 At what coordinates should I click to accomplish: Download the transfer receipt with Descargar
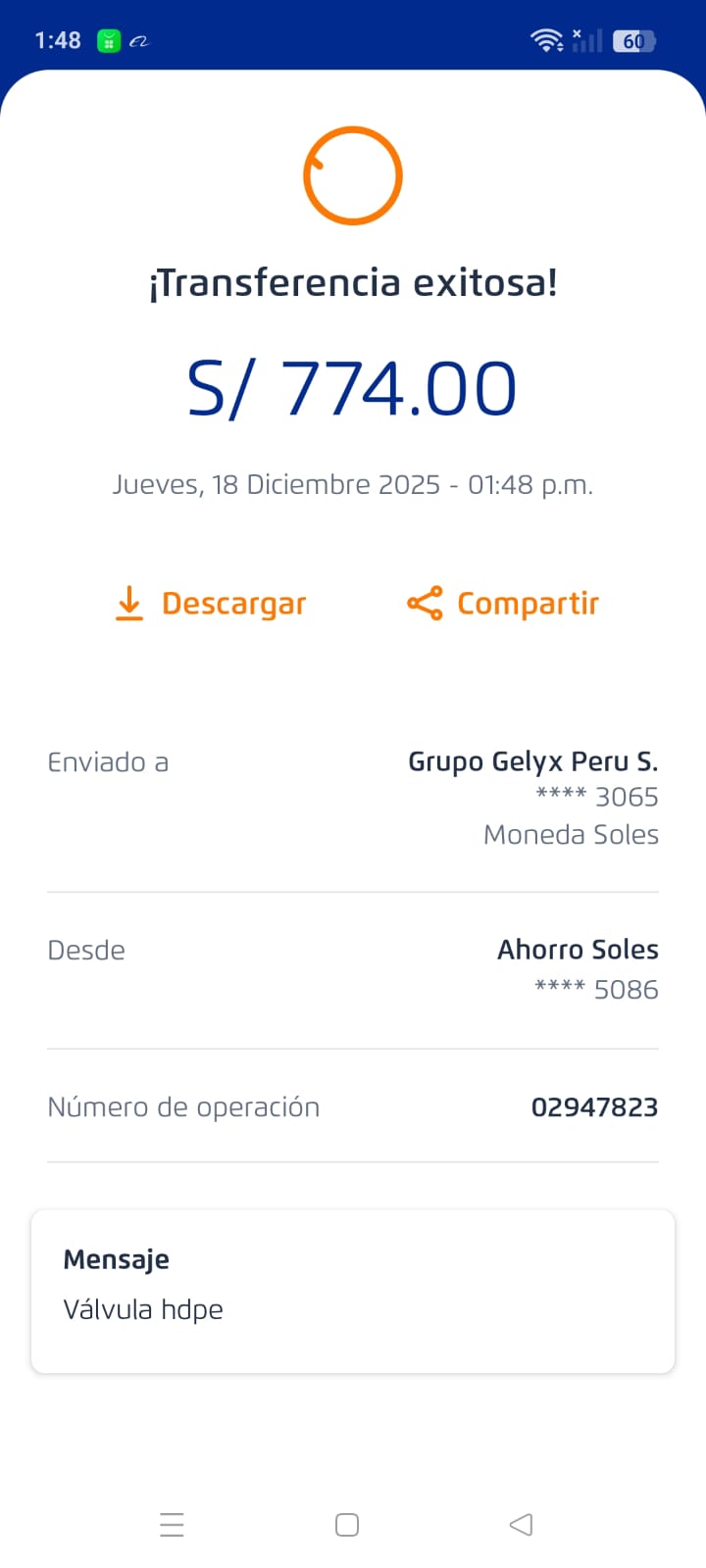(x=211, y=604)
